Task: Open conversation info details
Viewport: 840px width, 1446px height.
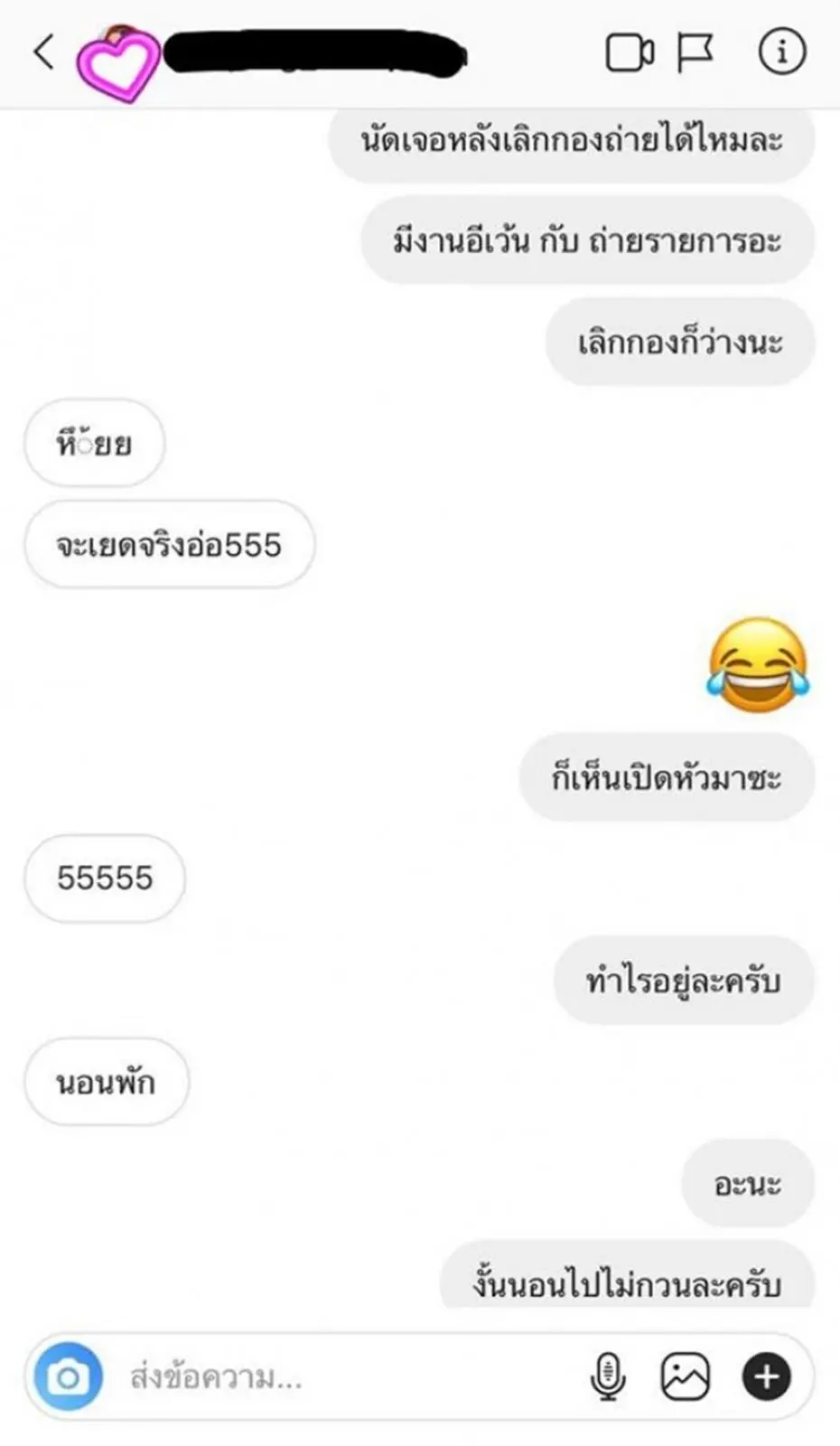Action: click(781, 52)
